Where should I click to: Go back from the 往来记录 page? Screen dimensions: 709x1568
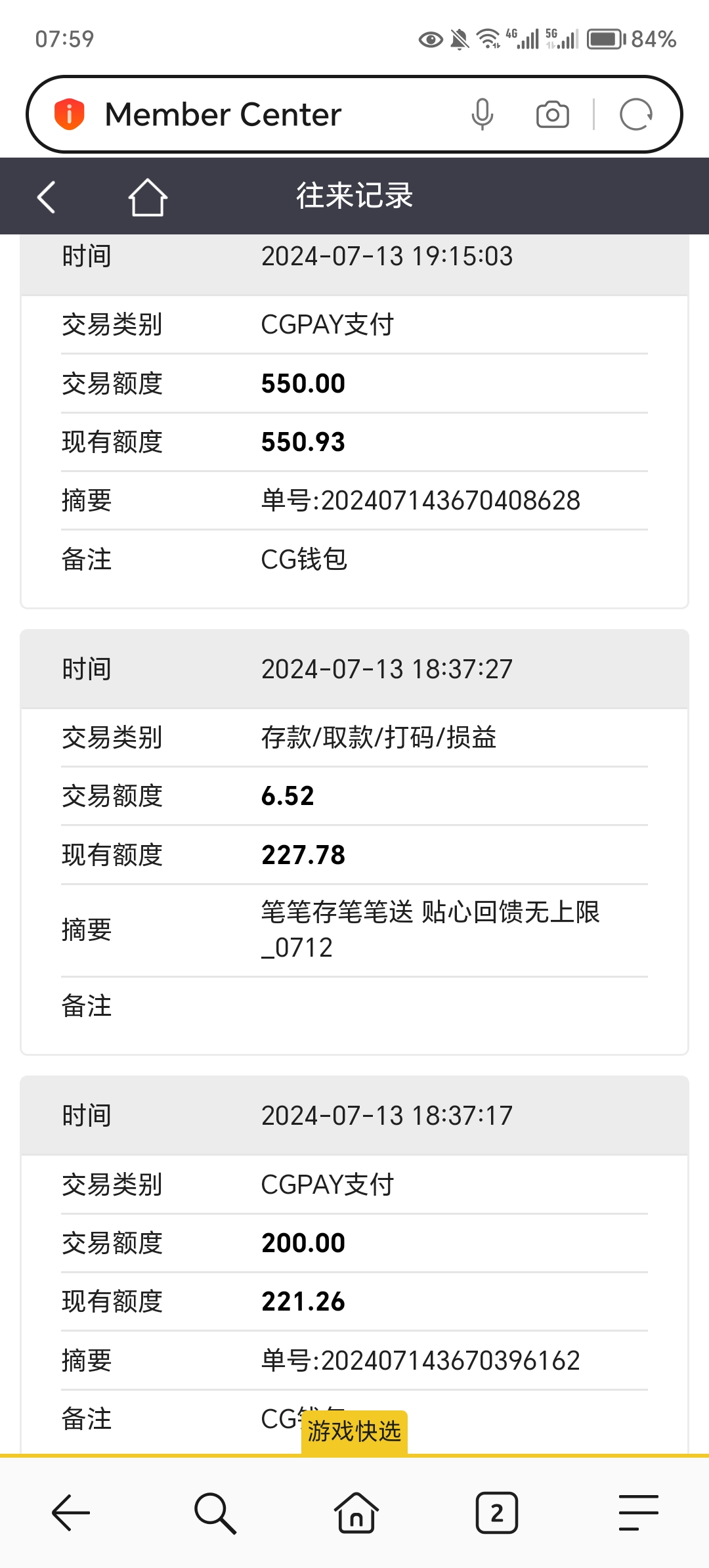(x=46, y=197)
